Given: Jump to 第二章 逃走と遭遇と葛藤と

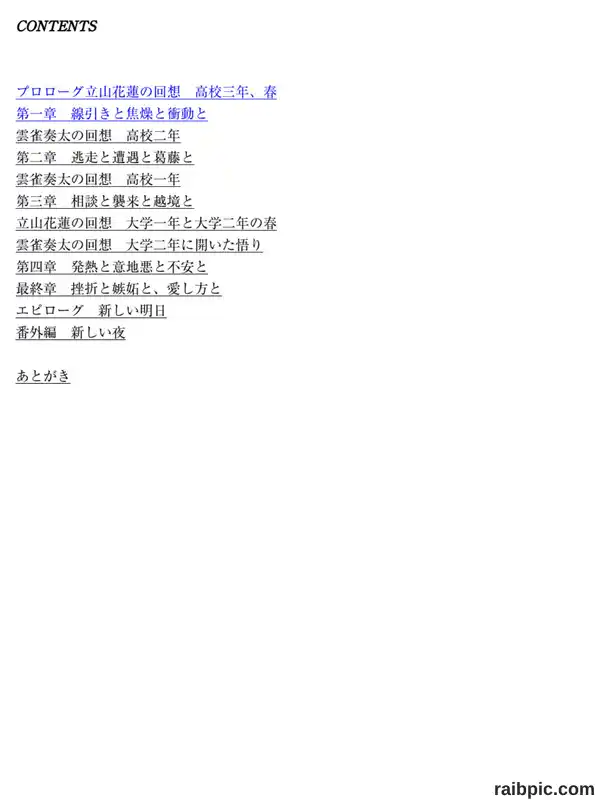Looking at the screenshot, I should 105,158.
